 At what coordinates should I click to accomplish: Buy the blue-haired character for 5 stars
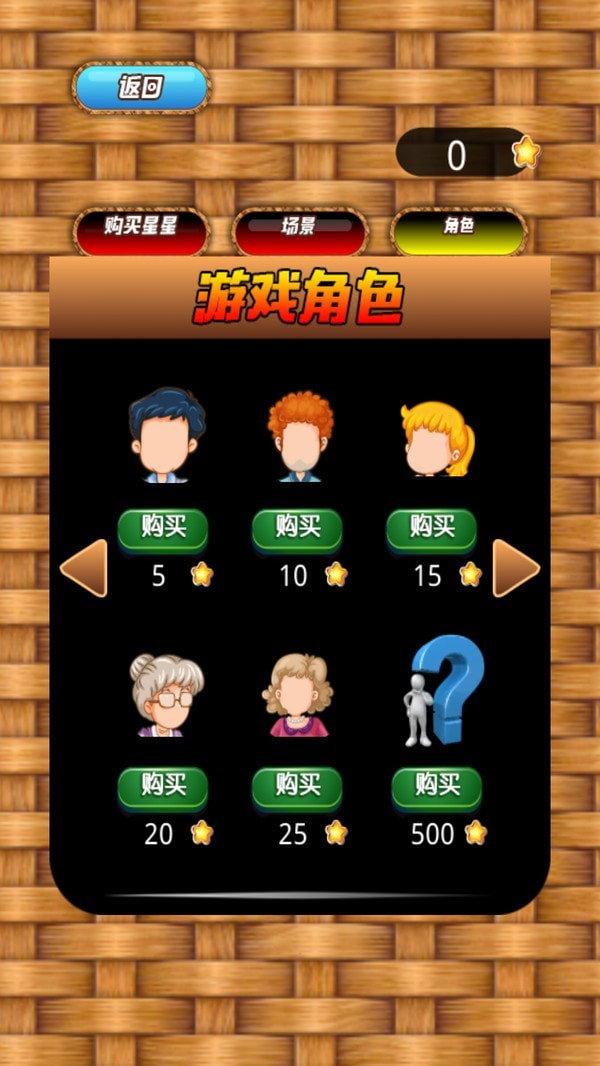pyautogui.click(x=163, y=528)
